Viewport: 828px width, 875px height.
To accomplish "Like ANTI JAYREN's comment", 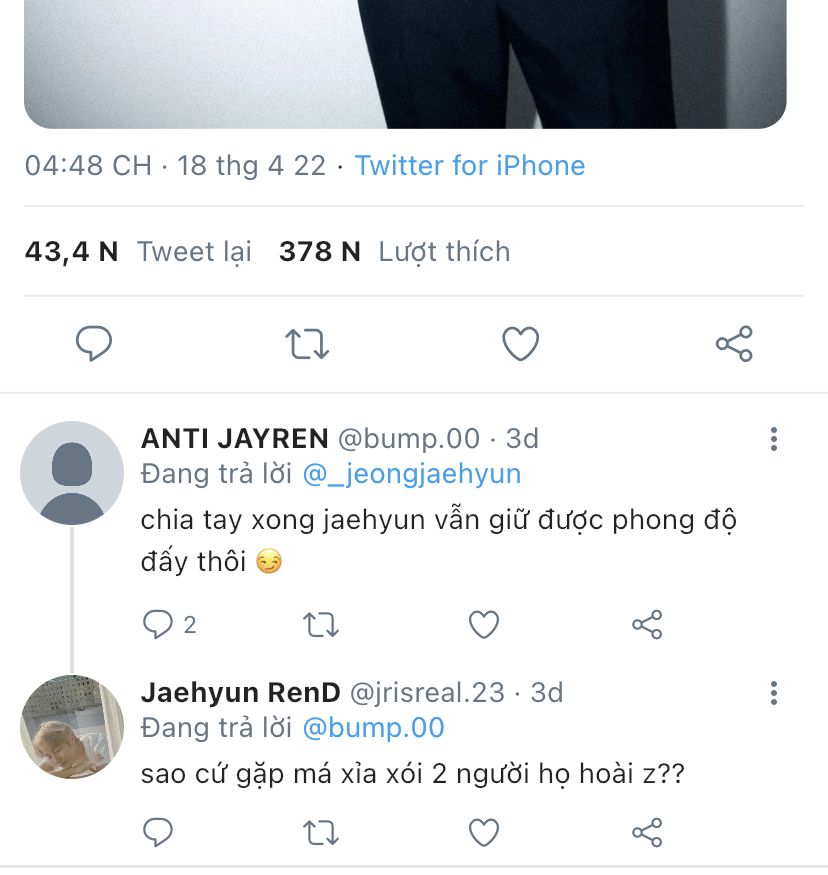I will click(x=484, y=625).
